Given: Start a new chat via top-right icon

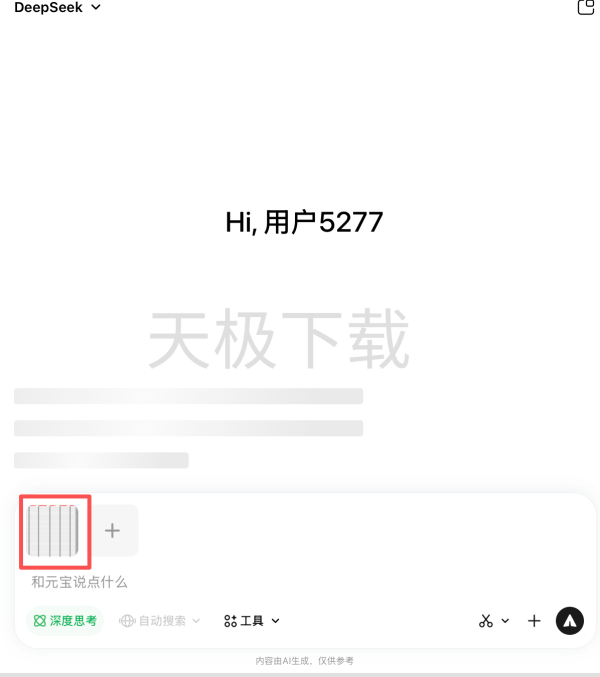Looking at the screenshot, I should pyautogui.click(x=587, y=8).
